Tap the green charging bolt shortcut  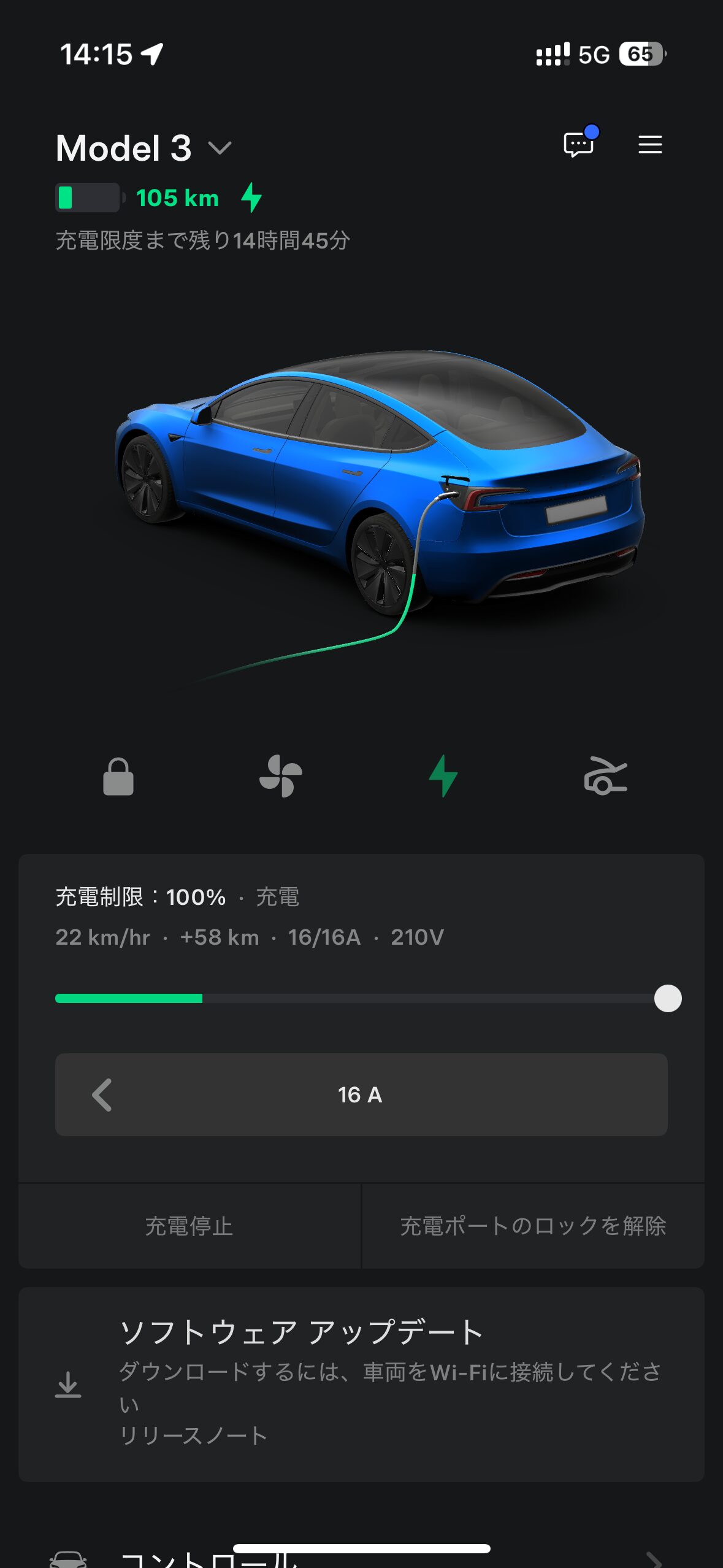click(x=443, y=777)
